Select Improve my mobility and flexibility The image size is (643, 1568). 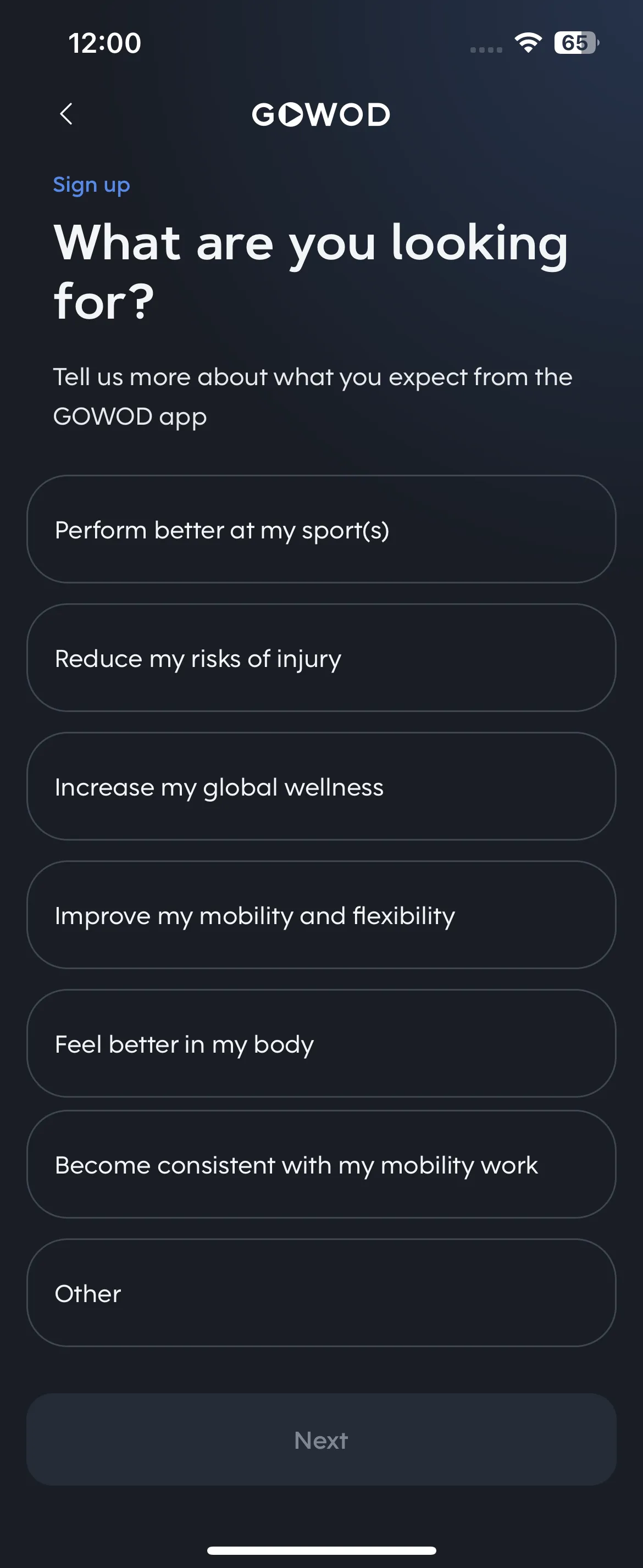(x=321, y=915)
